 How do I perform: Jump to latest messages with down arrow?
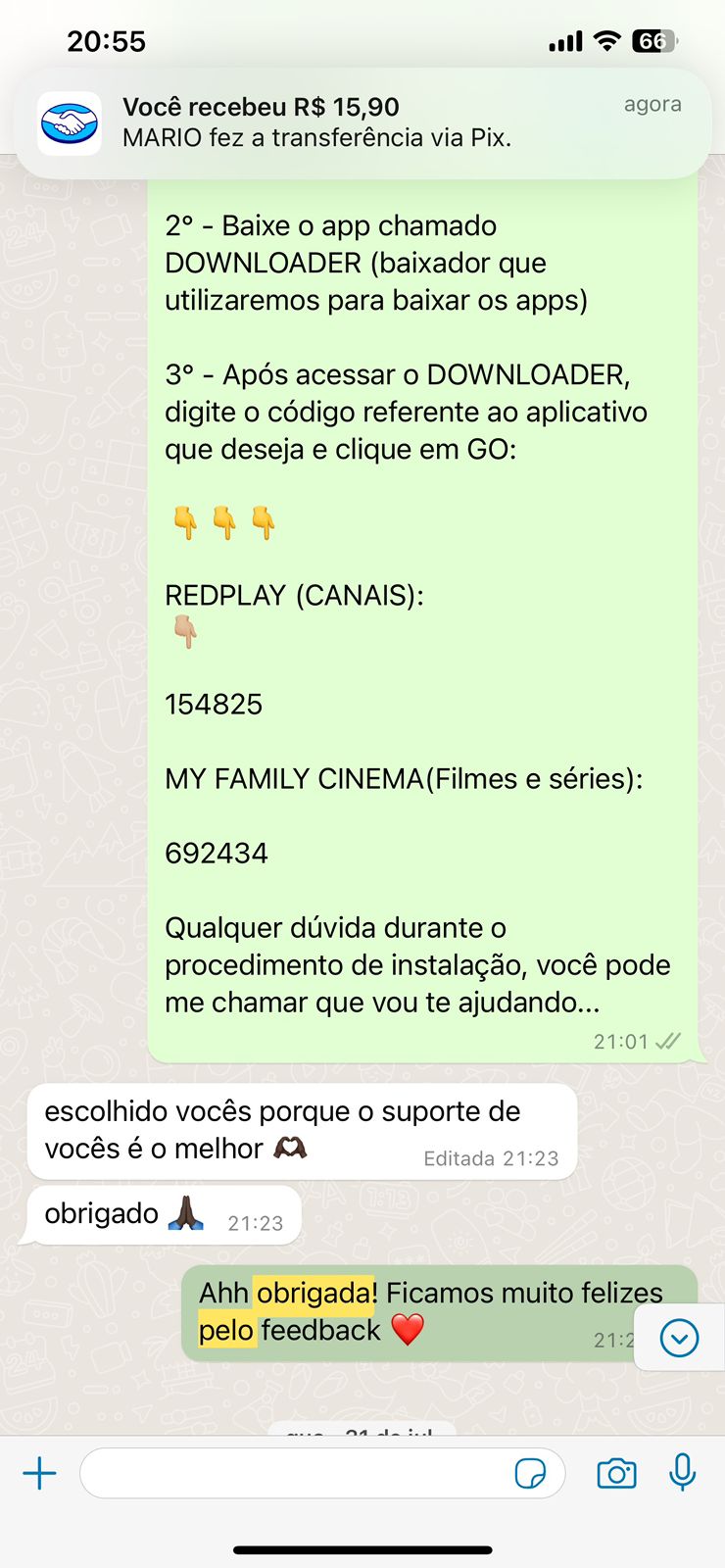(679, 1338)
